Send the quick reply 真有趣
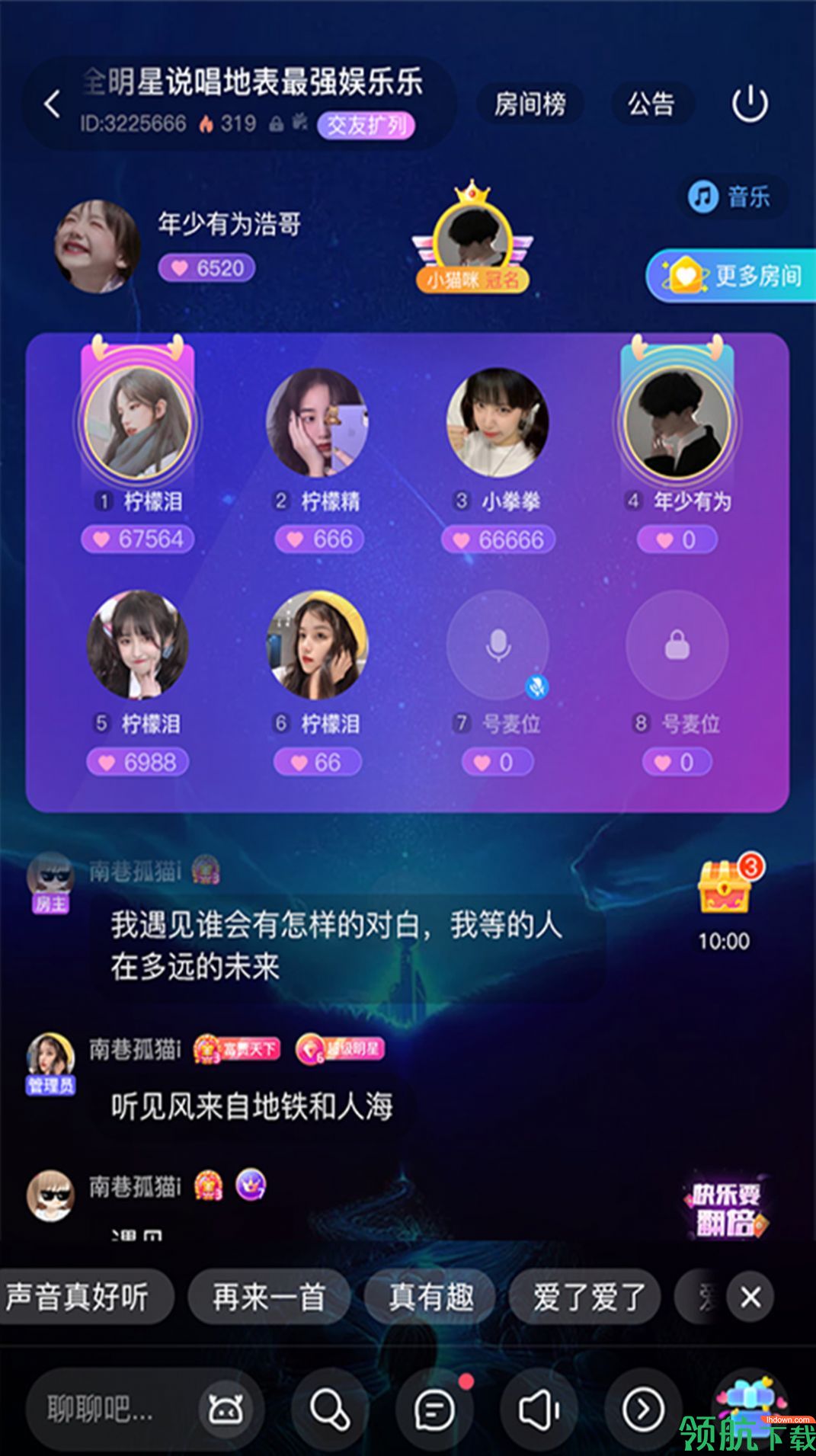This screenshot has height=1456, width=816. 430,1297
